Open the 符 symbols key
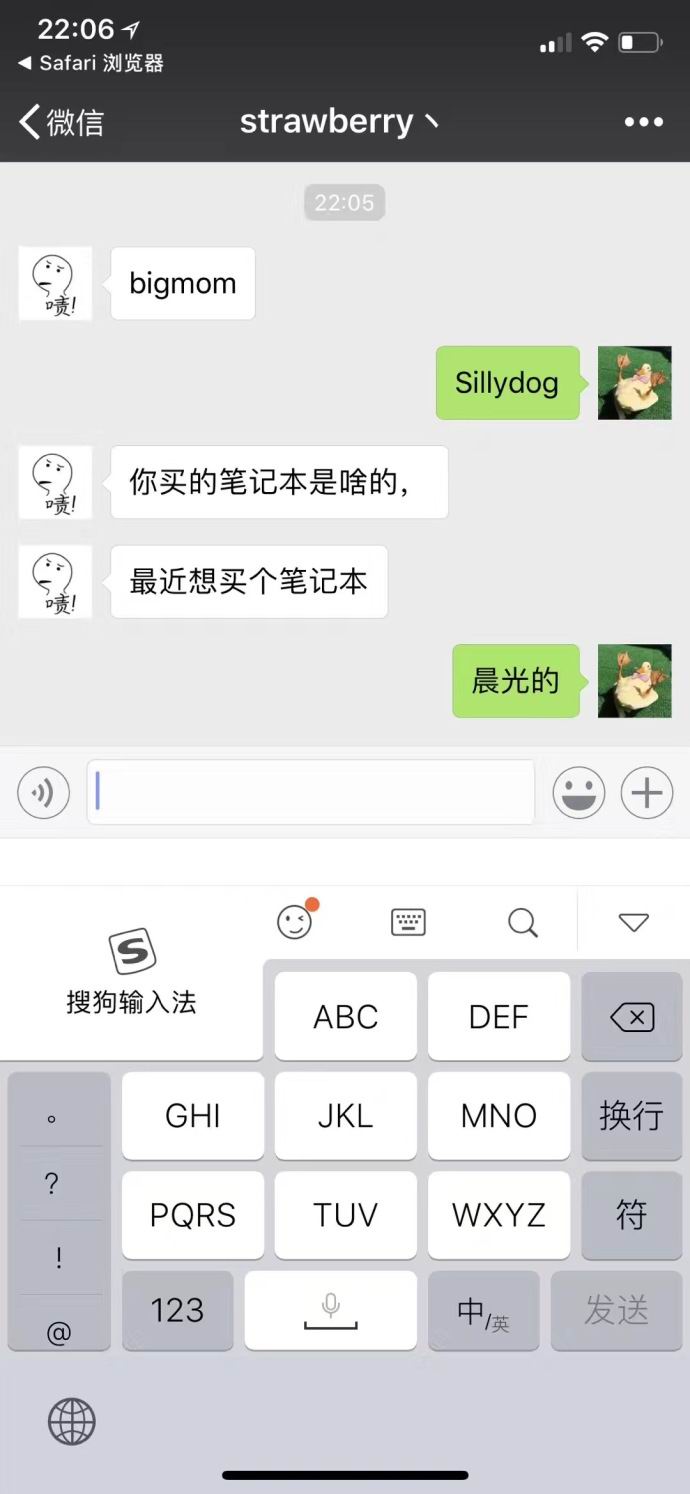 pos(631,1214)
